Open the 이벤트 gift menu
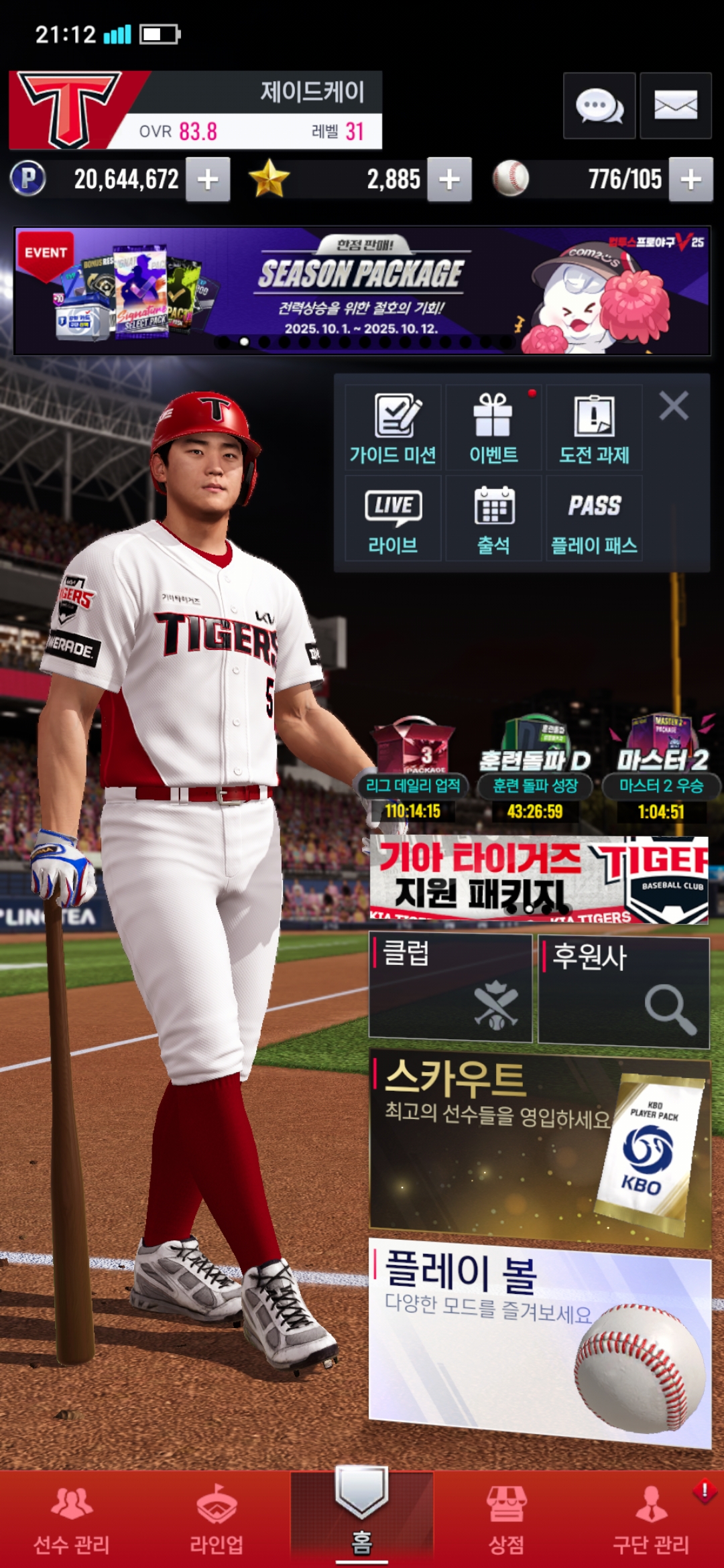Image resolution: width=724 pixels, height=1568 pixels. click(x=493, y=428)
